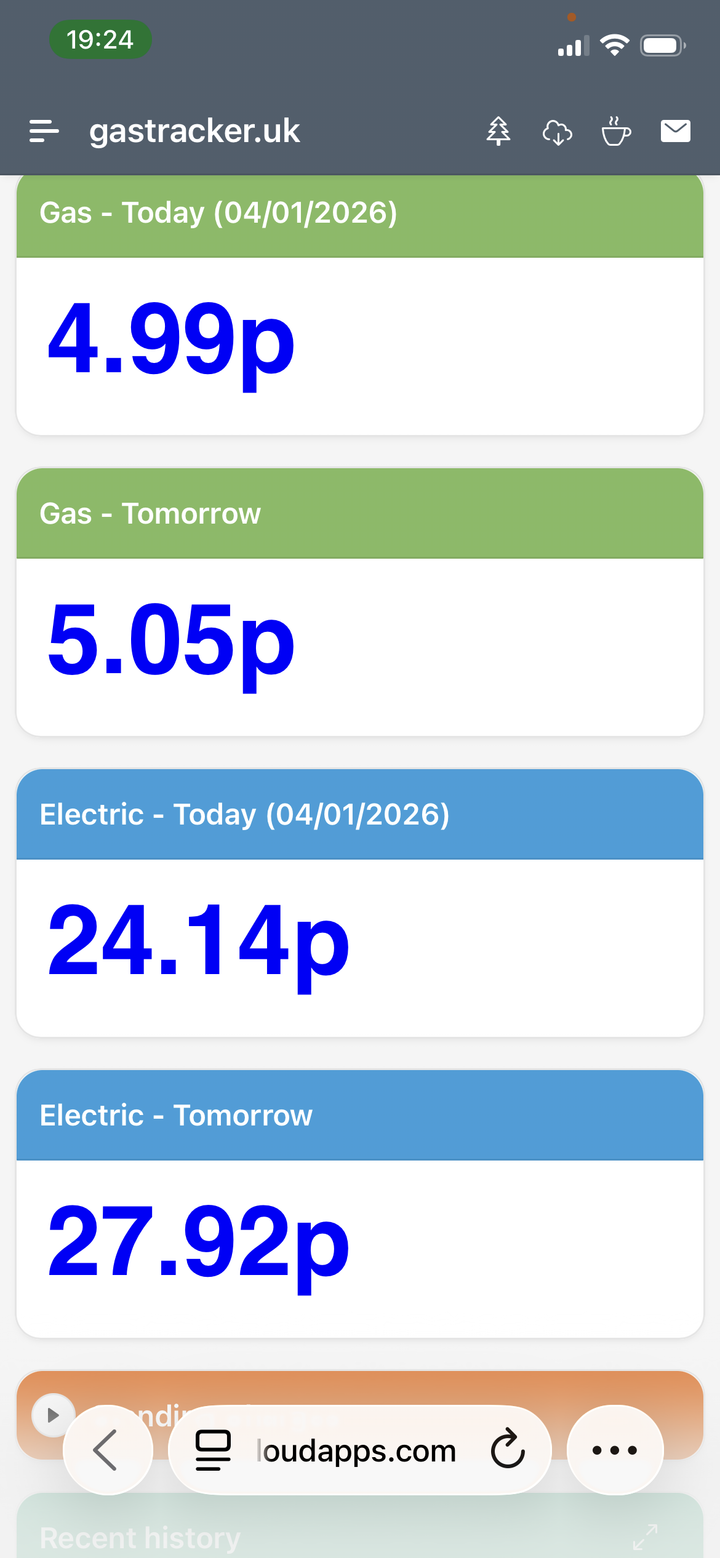Expand the collapsed orange section arrow
Viewport: 720px width, 1558px height.
click(53, 1415)
